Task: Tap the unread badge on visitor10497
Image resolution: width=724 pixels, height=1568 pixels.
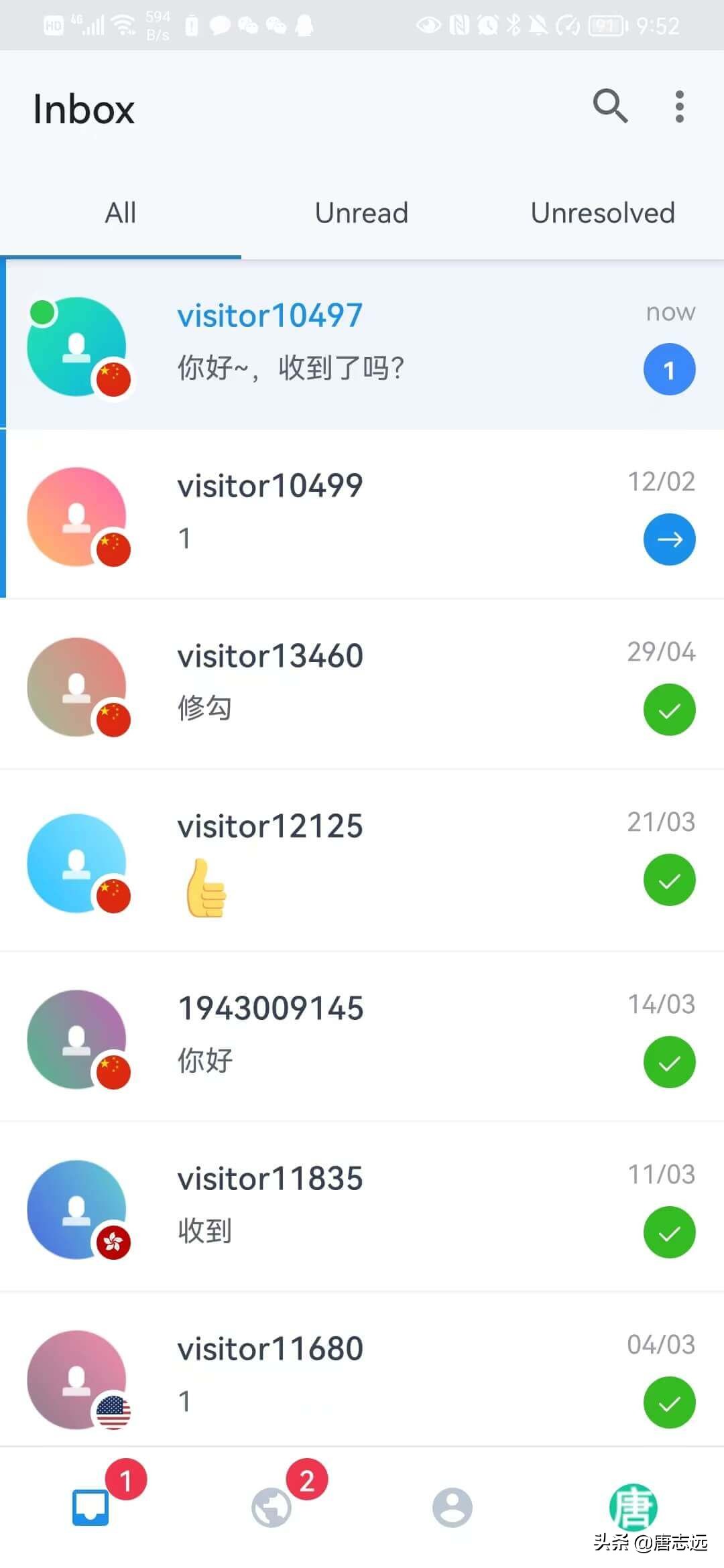Action: pos(669,368)
